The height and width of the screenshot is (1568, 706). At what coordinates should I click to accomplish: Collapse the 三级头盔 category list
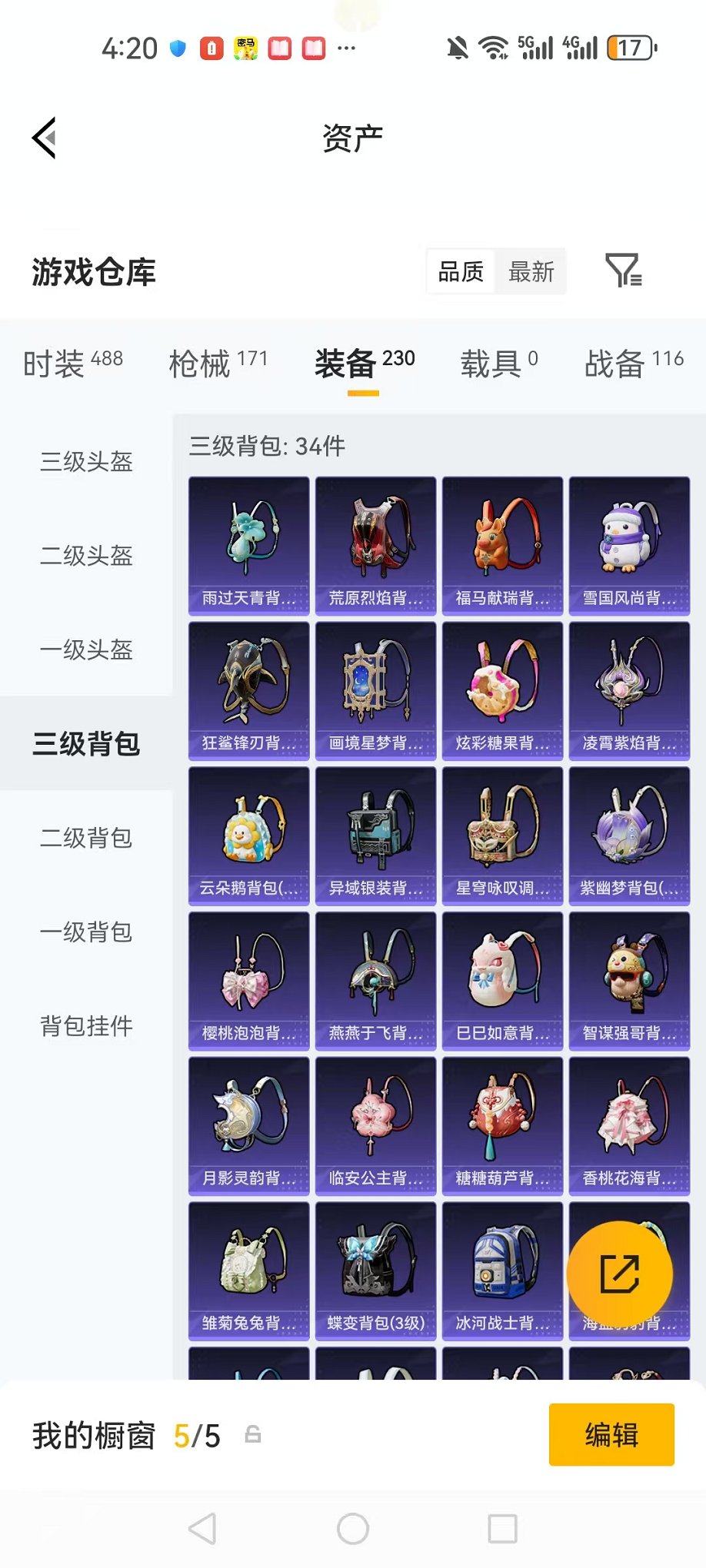85,463
